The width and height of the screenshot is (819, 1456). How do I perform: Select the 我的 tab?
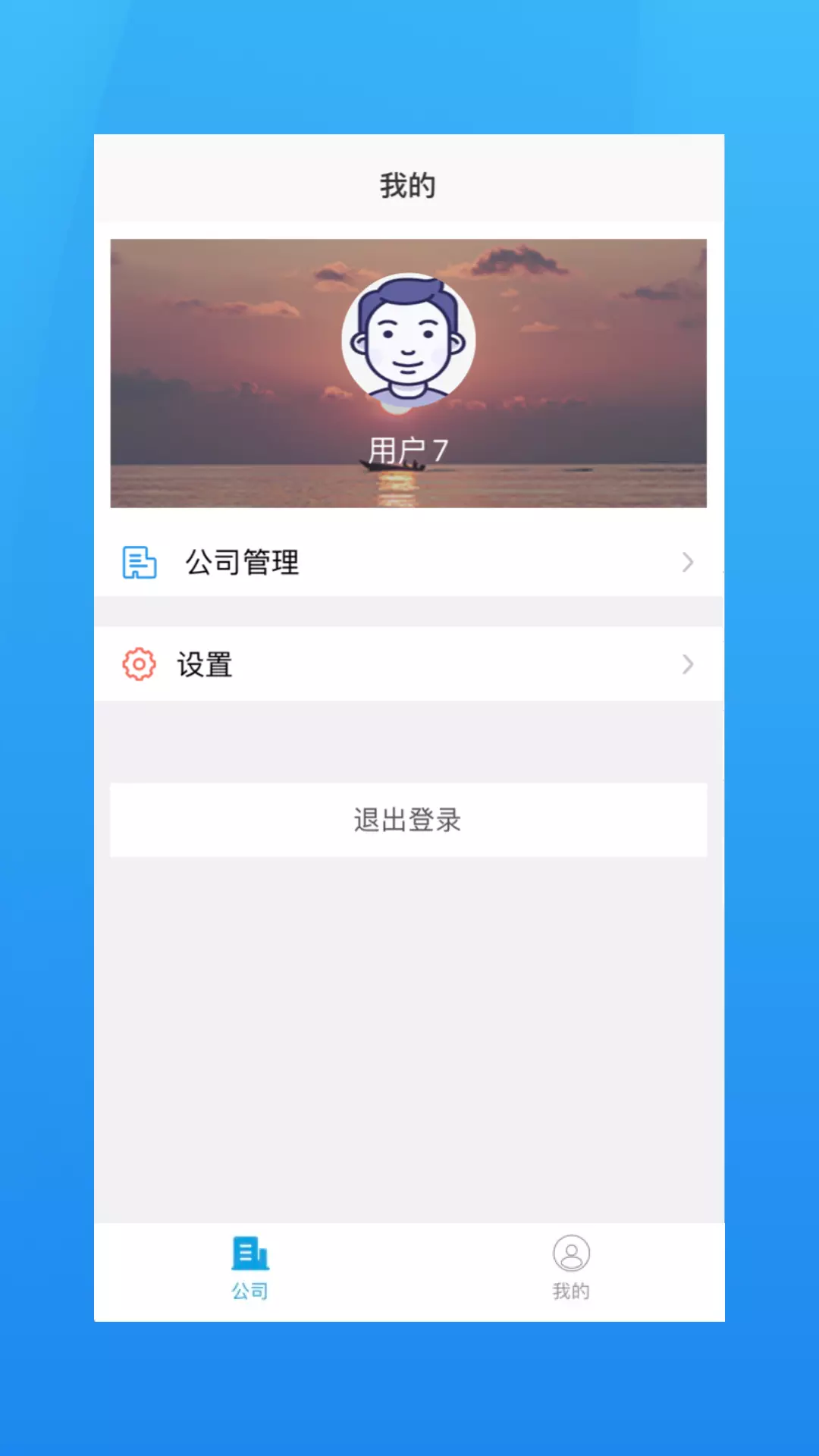(x=571, y=1269)
